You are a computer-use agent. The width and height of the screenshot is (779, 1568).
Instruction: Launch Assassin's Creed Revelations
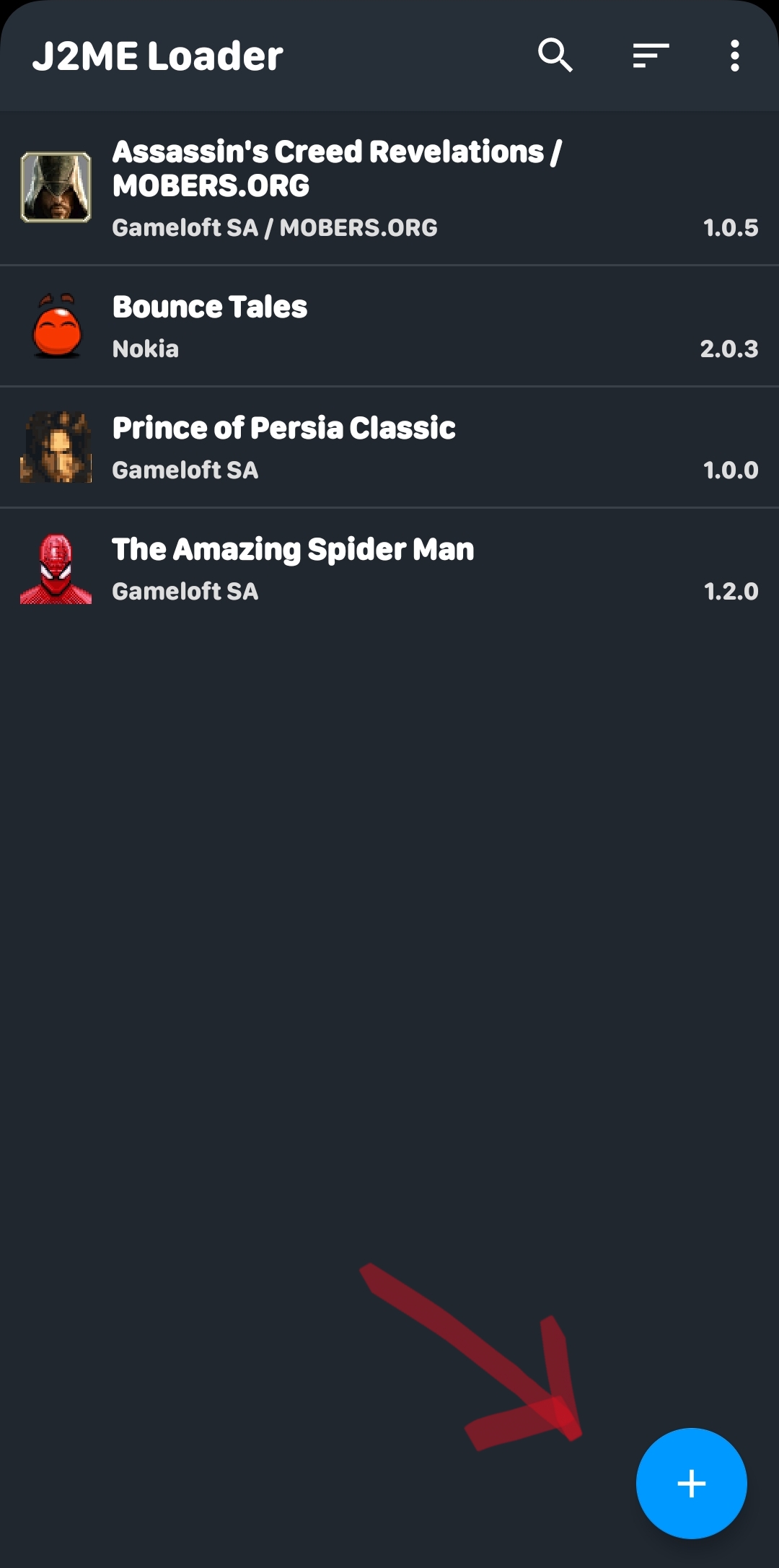[389, 188]
